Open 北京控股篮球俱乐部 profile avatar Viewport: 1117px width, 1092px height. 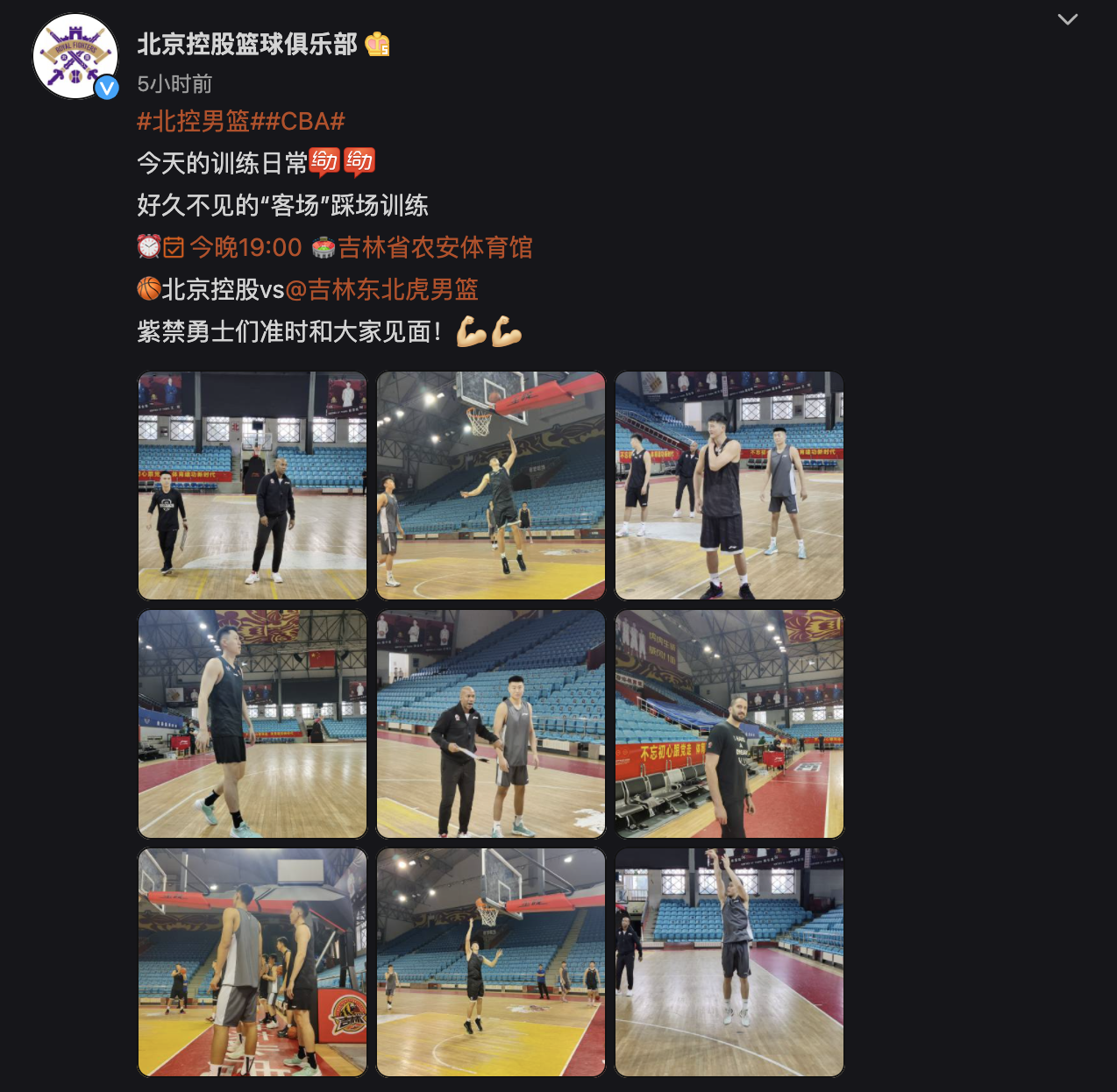tap(75, 56)
